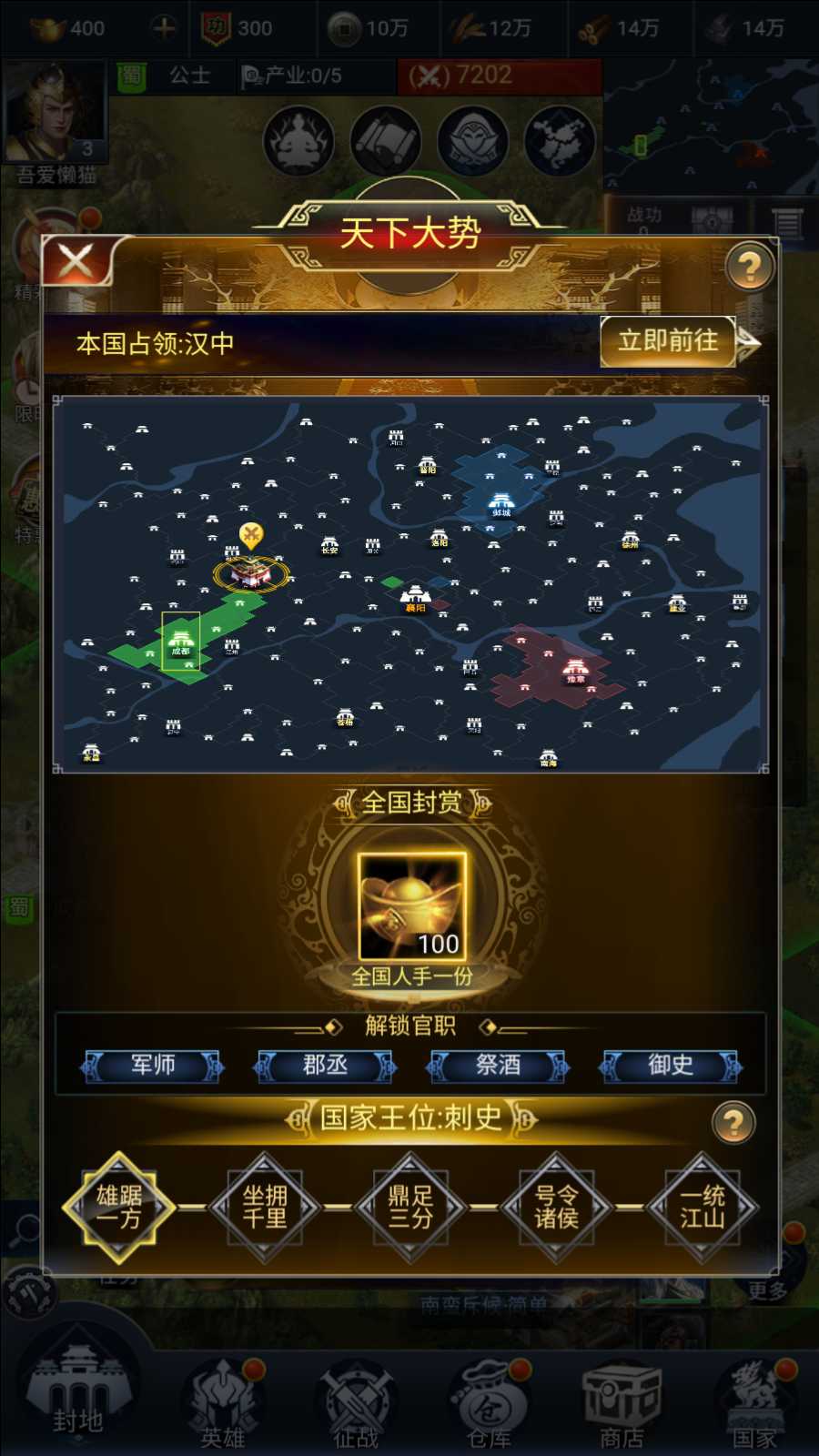Select the 鼎足三分 stage
This screenshot has height=1456, width=819.
click(x=410, y=1207)
